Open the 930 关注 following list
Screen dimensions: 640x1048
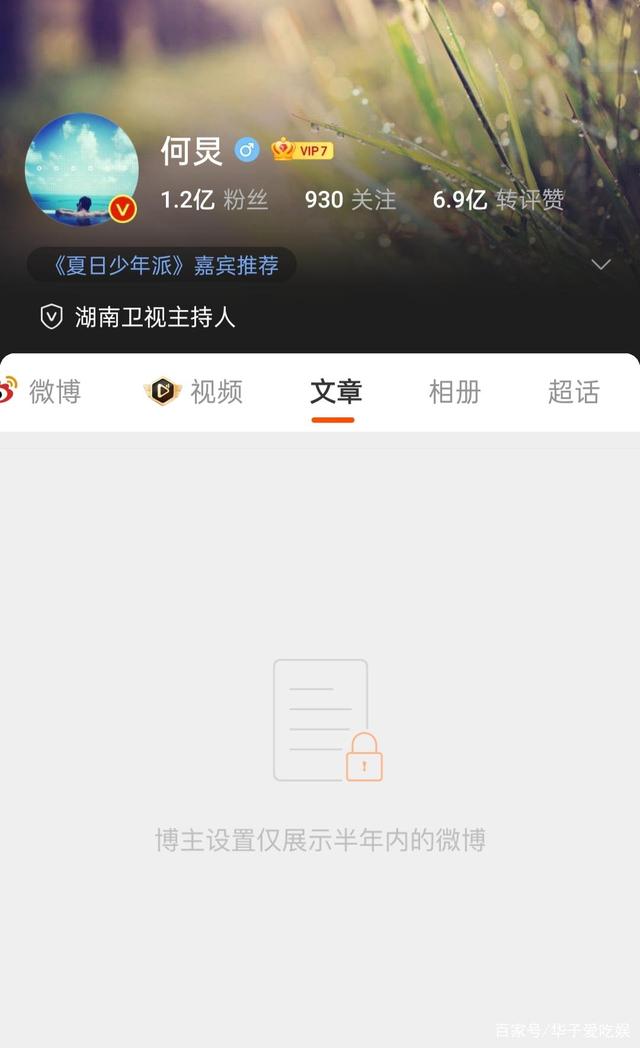(x=350, y=200)
